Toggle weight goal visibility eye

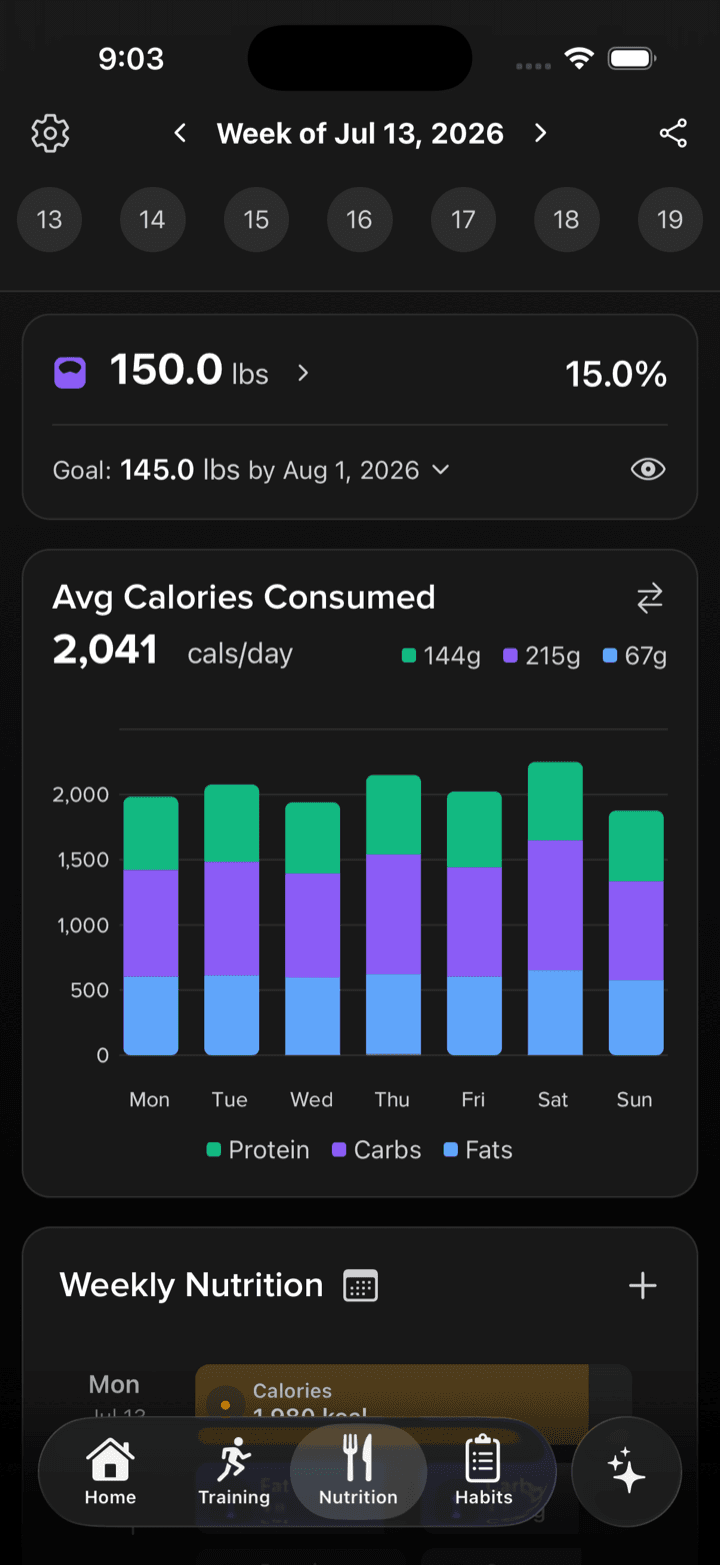[648, 469]
